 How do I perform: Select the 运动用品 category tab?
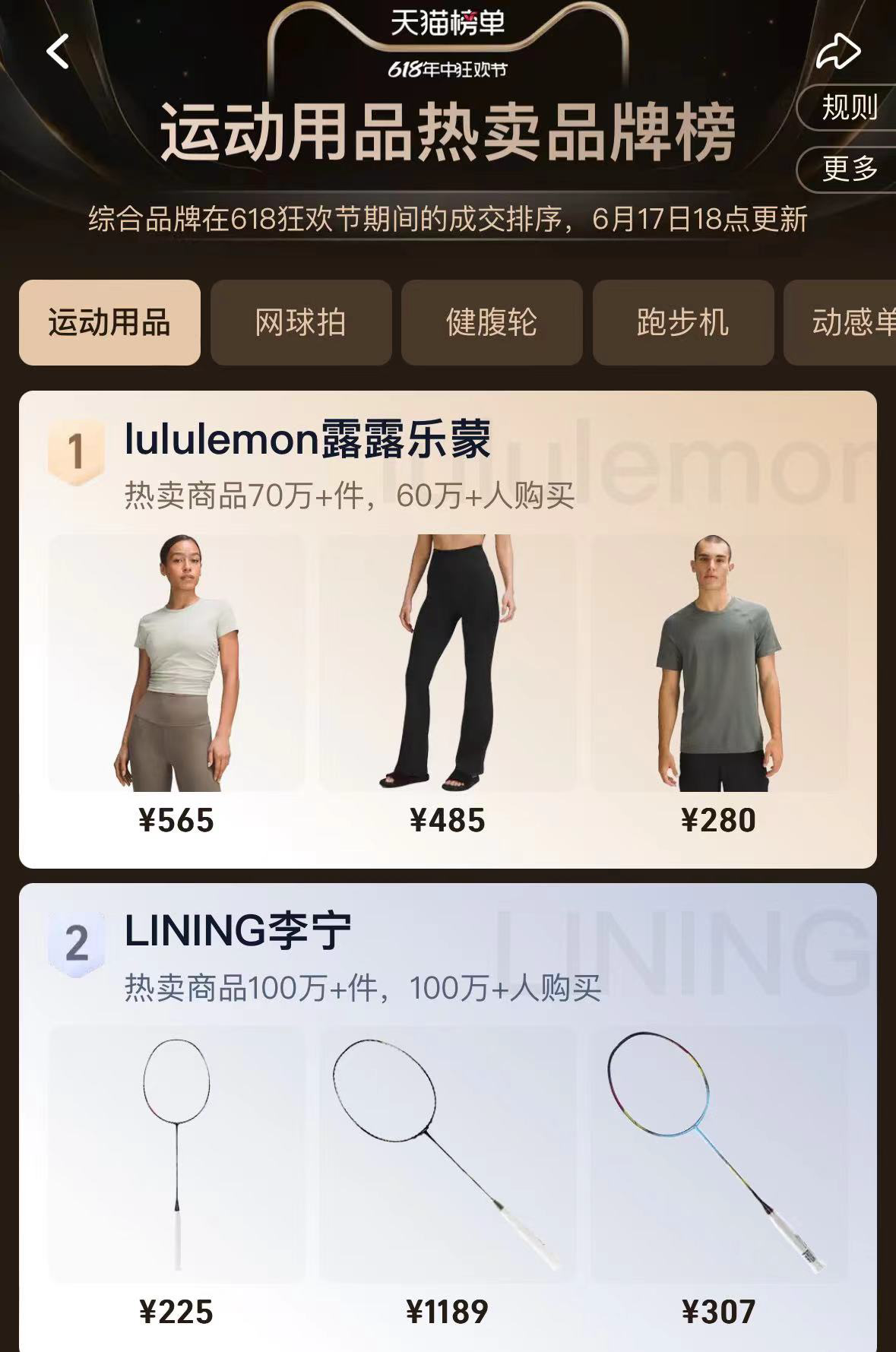tap(109, 322)
